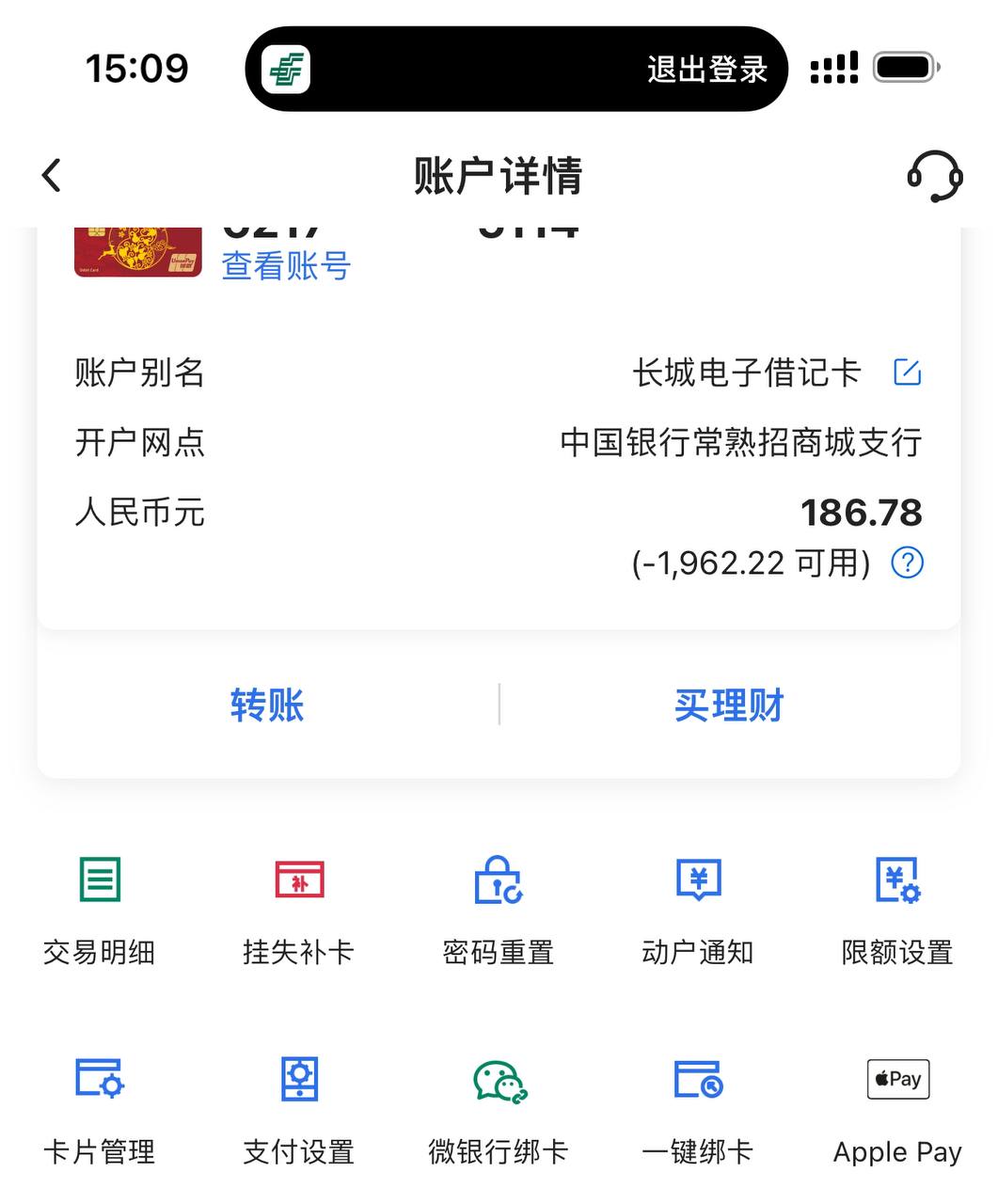Tap 退出登录 in the top pill
998x1204 pixels.
pos(707,70)
